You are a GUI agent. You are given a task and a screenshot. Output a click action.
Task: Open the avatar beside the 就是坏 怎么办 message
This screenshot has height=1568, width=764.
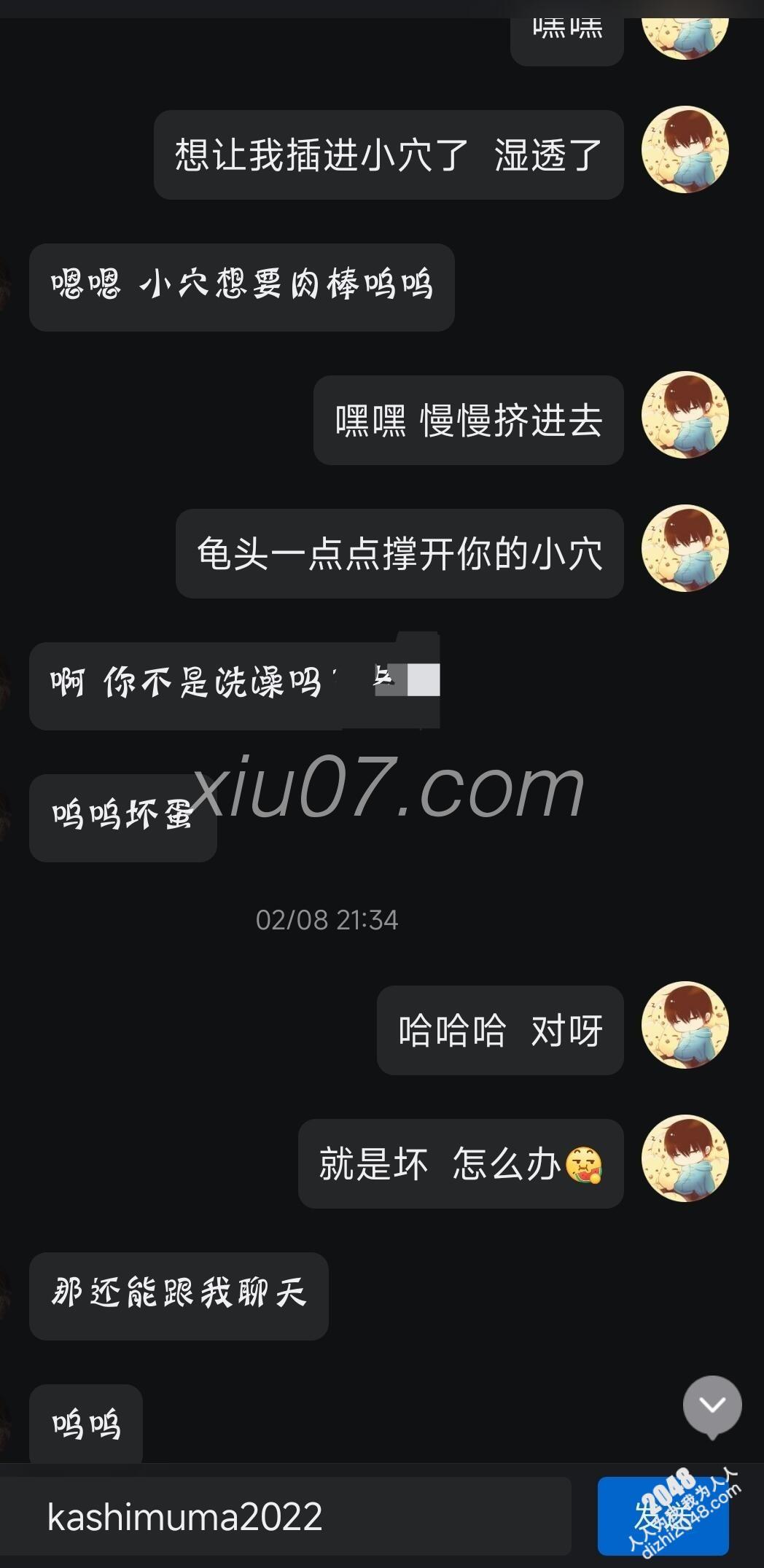(685, 1158)
